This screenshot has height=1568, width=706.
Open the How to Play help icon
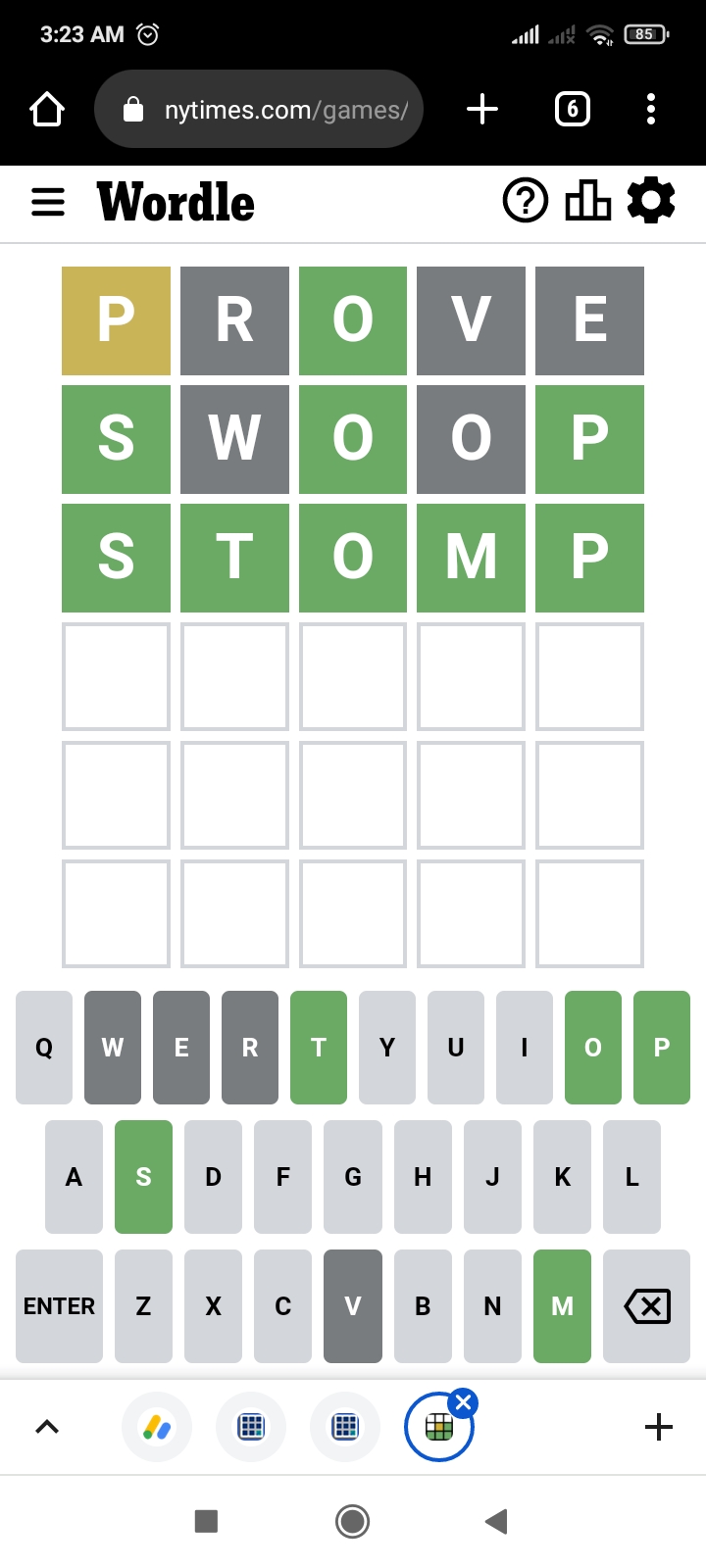pyautogui.click(x=526, y=201)
